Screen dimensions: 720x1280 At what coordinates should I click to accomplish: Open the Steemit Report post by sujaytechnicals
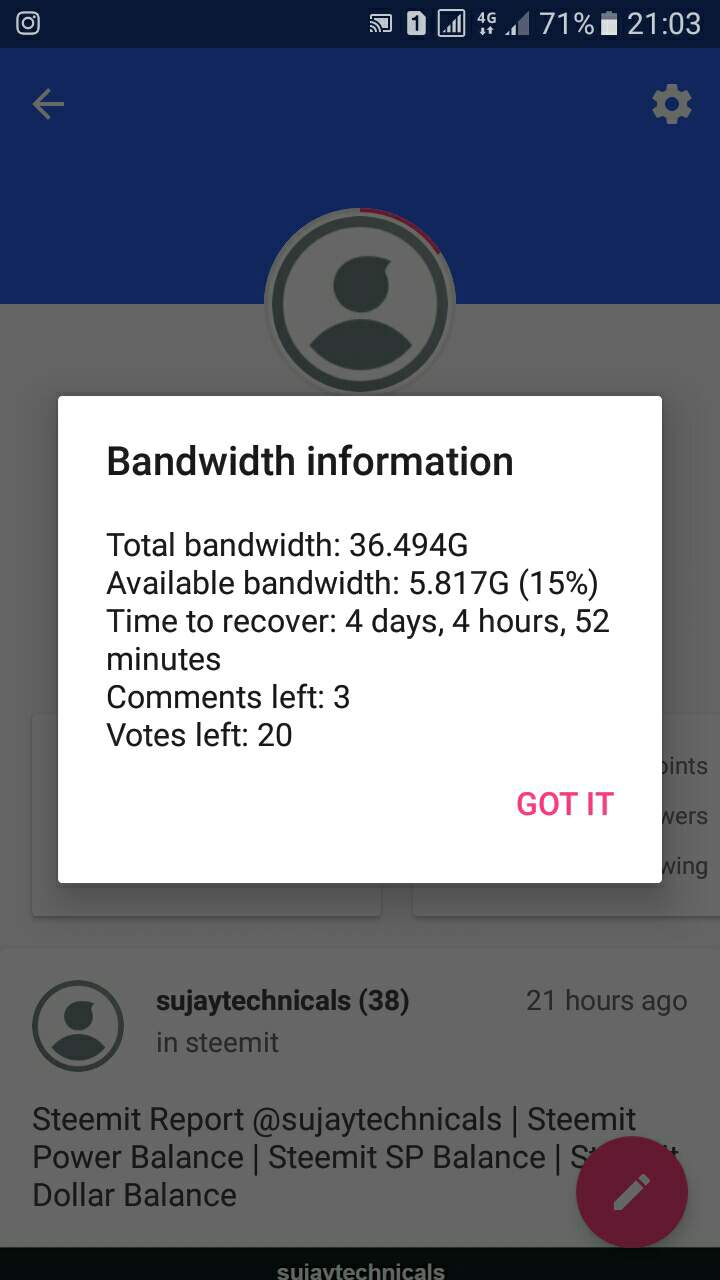click(x=300, y=1156)
